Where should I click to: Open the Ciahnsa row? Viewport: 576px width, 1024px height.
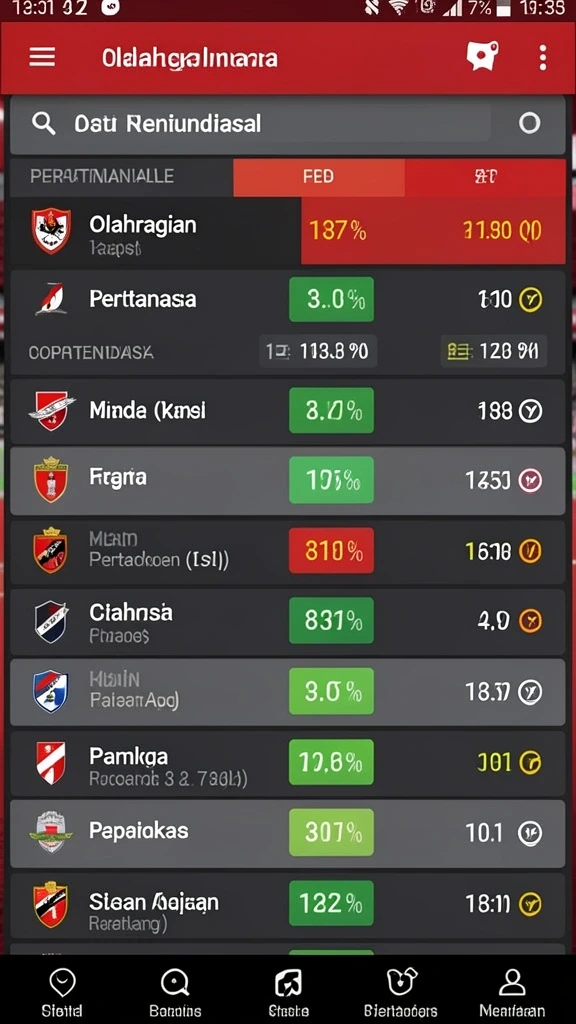(287, 622)
